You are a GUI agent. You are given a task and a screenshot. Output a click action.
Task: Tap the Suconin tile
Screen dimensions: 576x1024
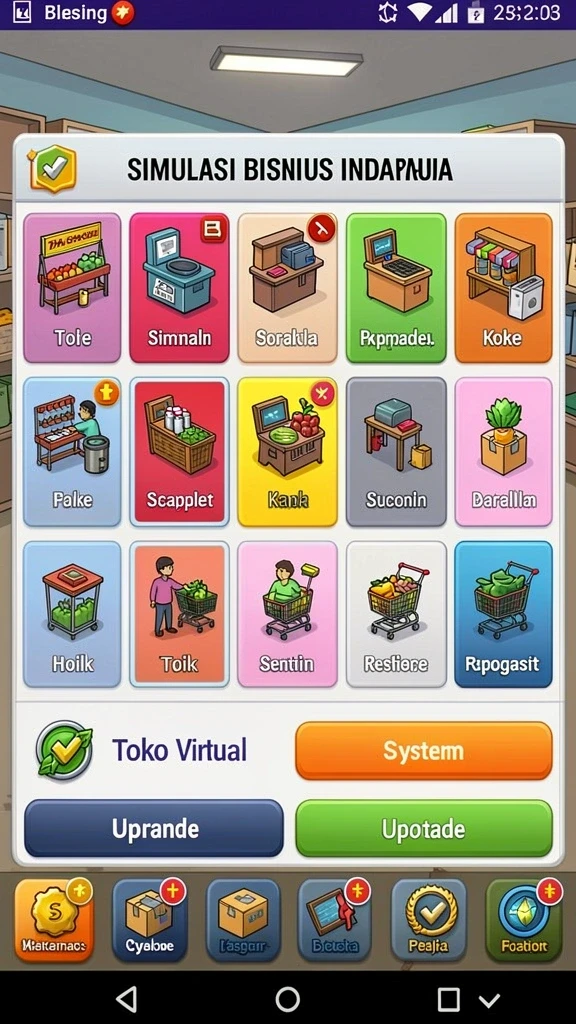point(396,452)
